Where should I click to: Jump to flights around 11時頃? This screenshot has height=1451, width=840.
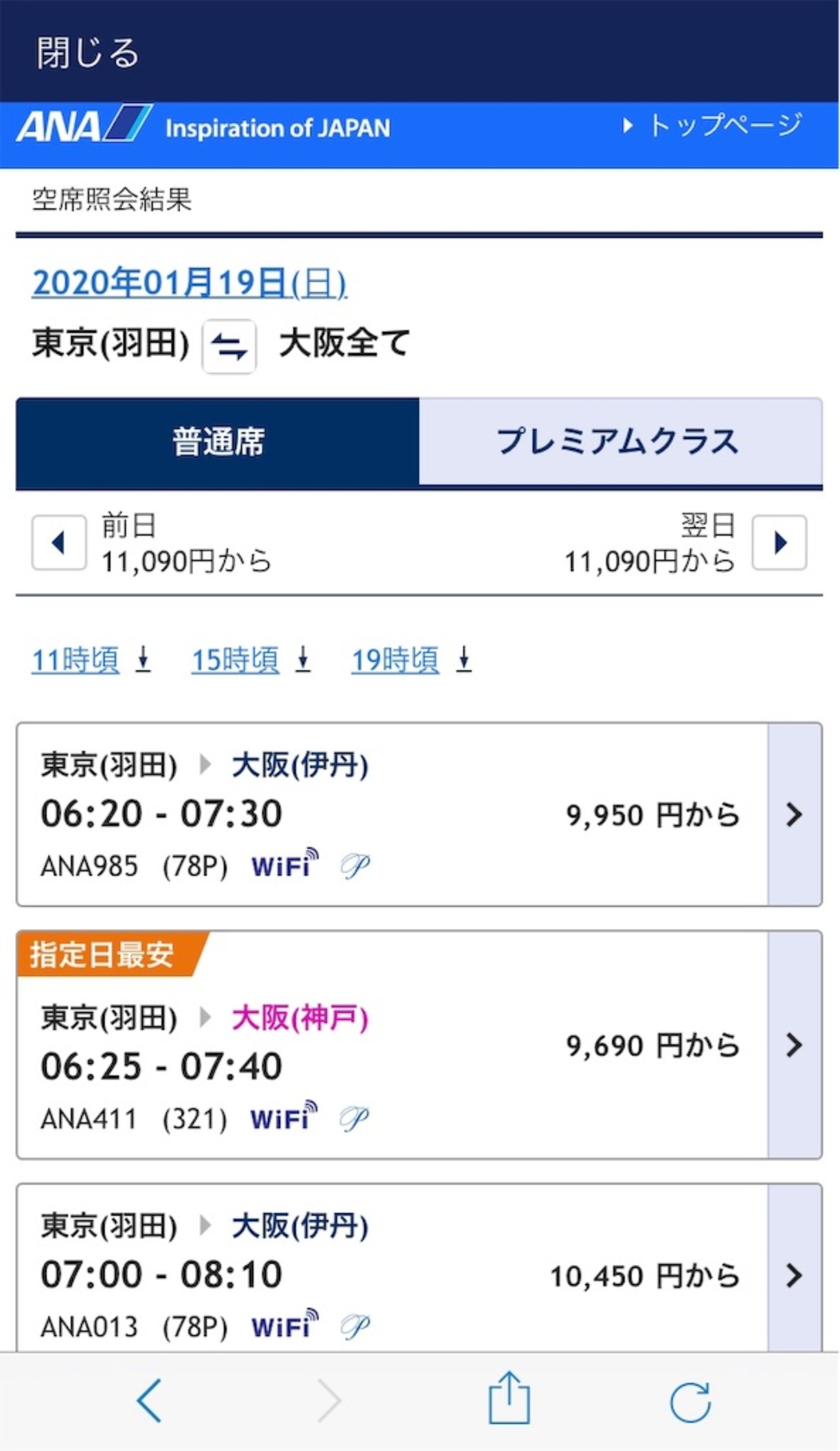(91, 660)
